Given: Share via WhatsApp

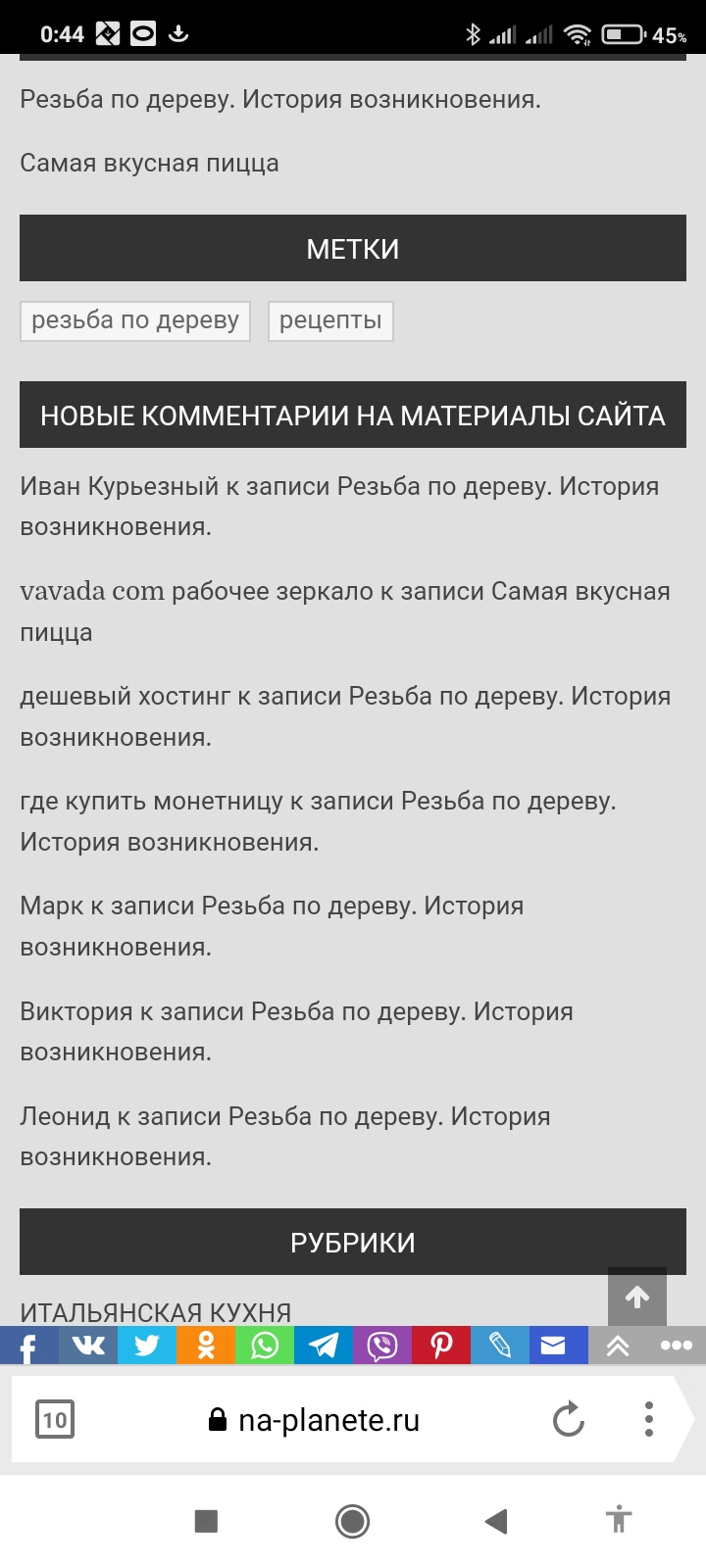Looking at the screenshot, I should click(265, 1346).
